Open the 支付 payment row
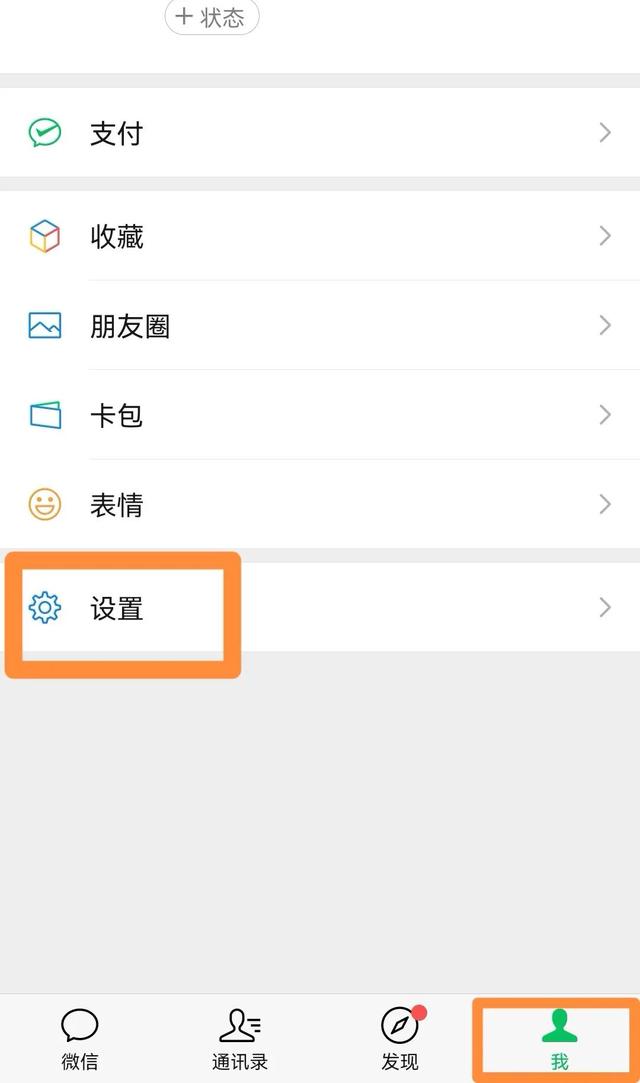The image size is (640, 1083). pos(320,132)
